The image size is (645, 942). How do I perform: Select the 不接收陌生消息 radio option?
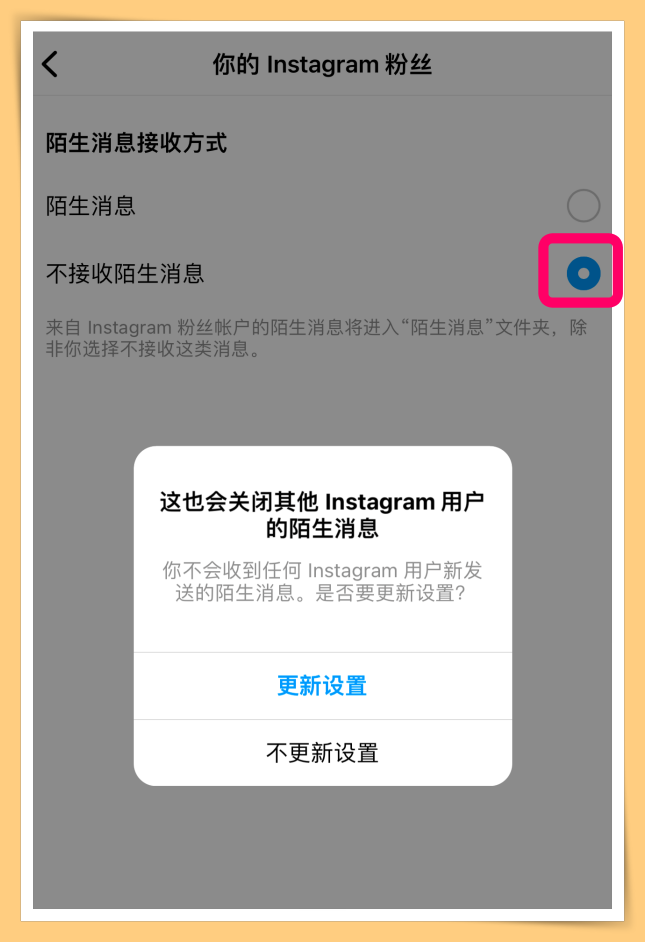583,272
